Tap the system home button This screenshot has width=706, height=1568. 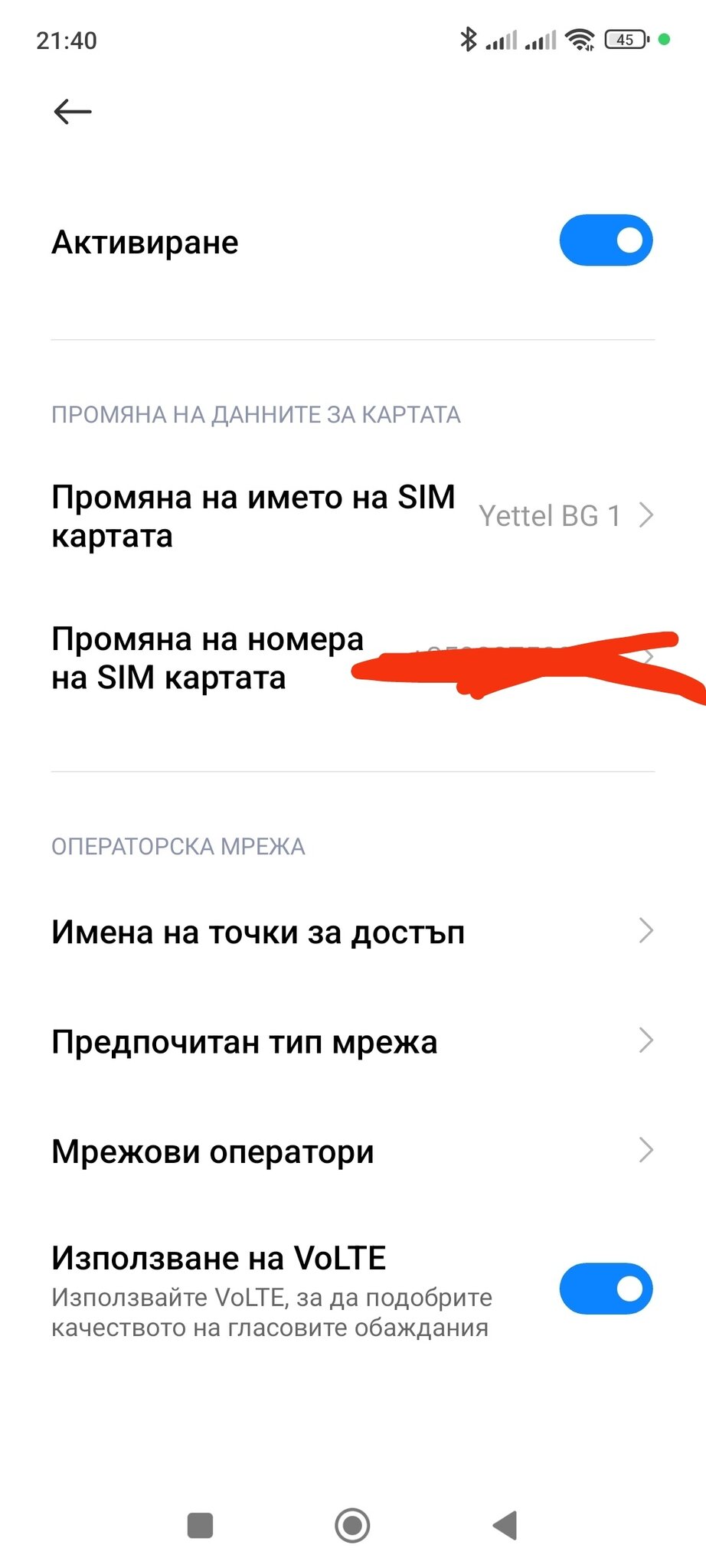(352, 1525)
